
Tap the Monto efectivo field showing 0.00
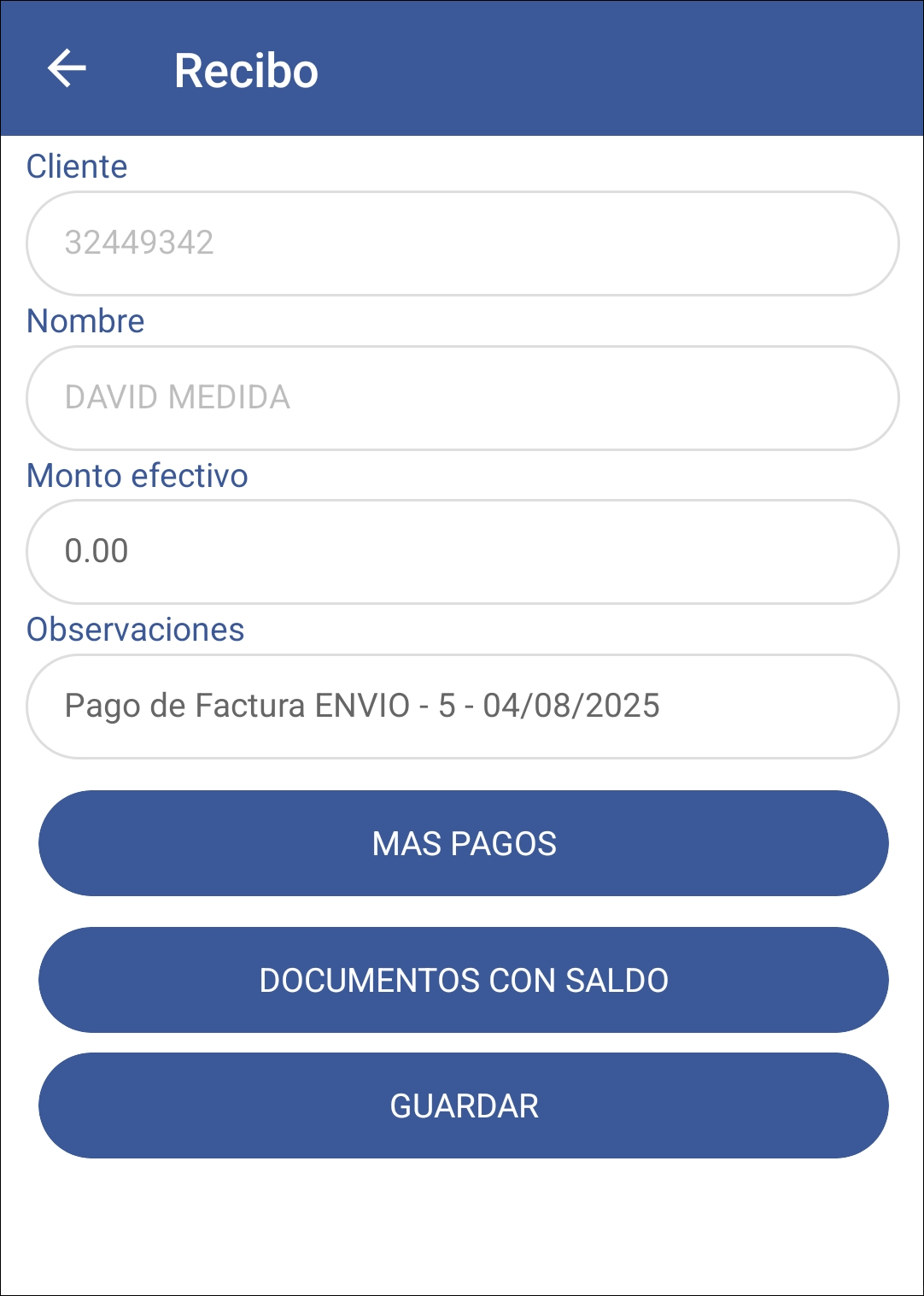pyautogui.click(x=462, y=552)
